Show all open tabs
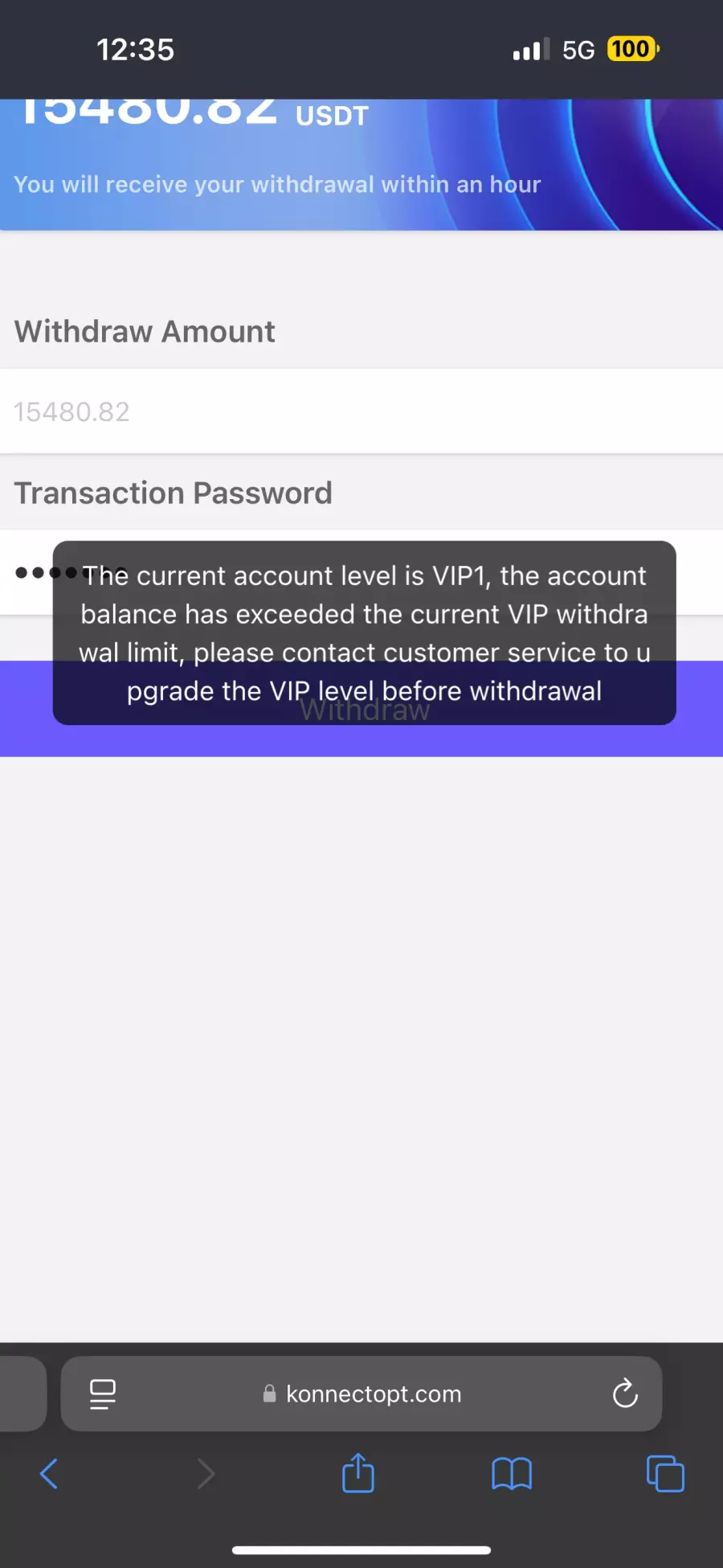The height and width of the screenshot is (1568, 723). 665,1474
